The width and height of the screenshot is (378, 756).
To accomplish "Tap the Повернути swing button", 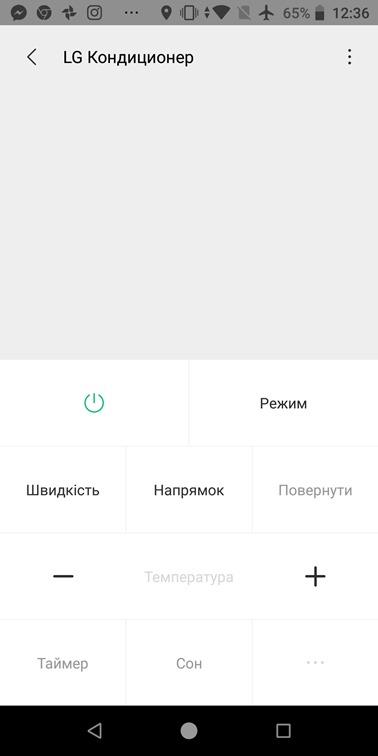I will (x=315, y=490).
